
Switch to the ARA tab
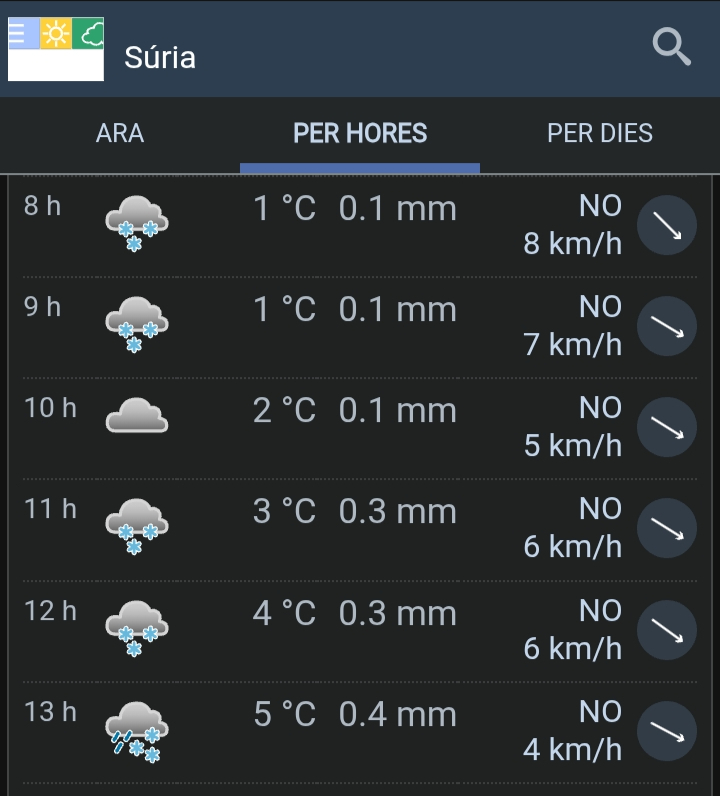point(120,134)
